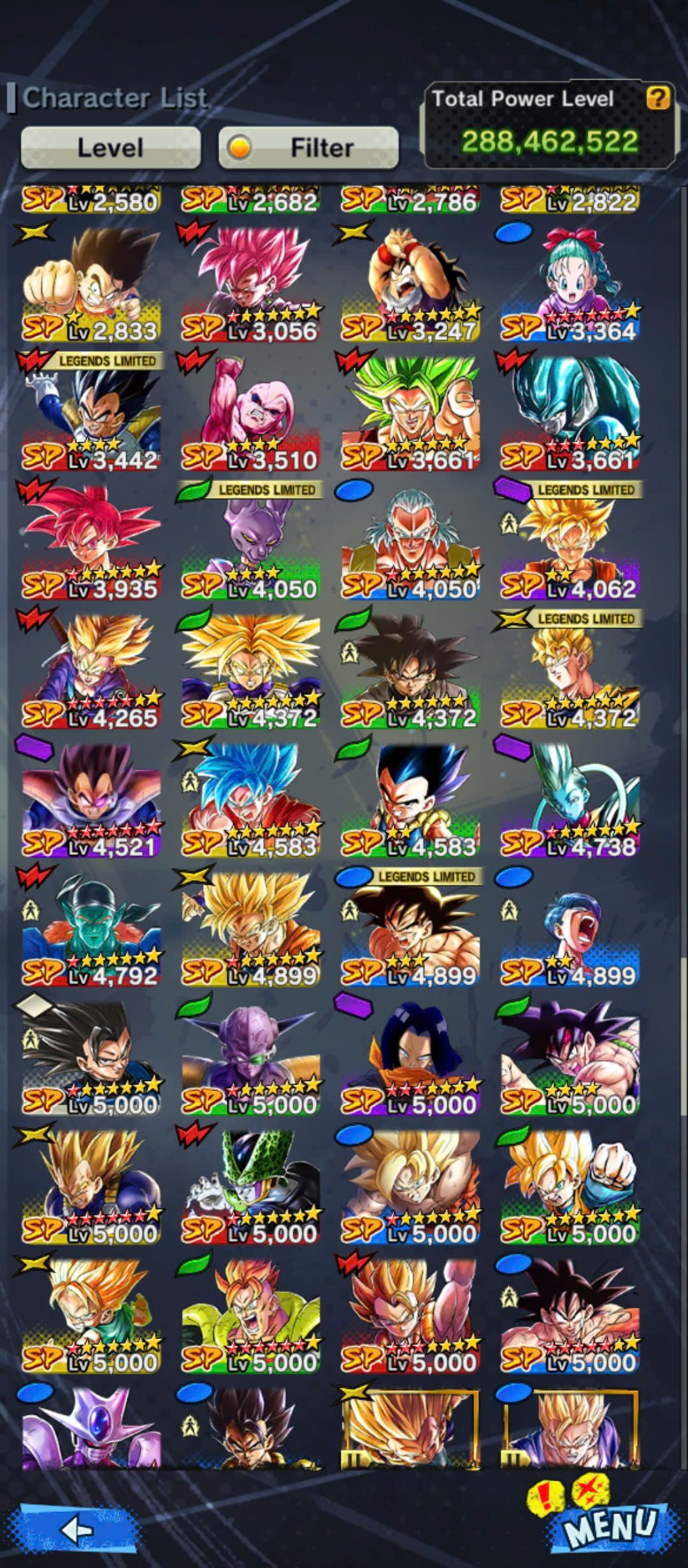The width and height of the screenshot is (688, 1568).
Task: Open the character at Lv 4,521
Action: [x=91, y=800]
